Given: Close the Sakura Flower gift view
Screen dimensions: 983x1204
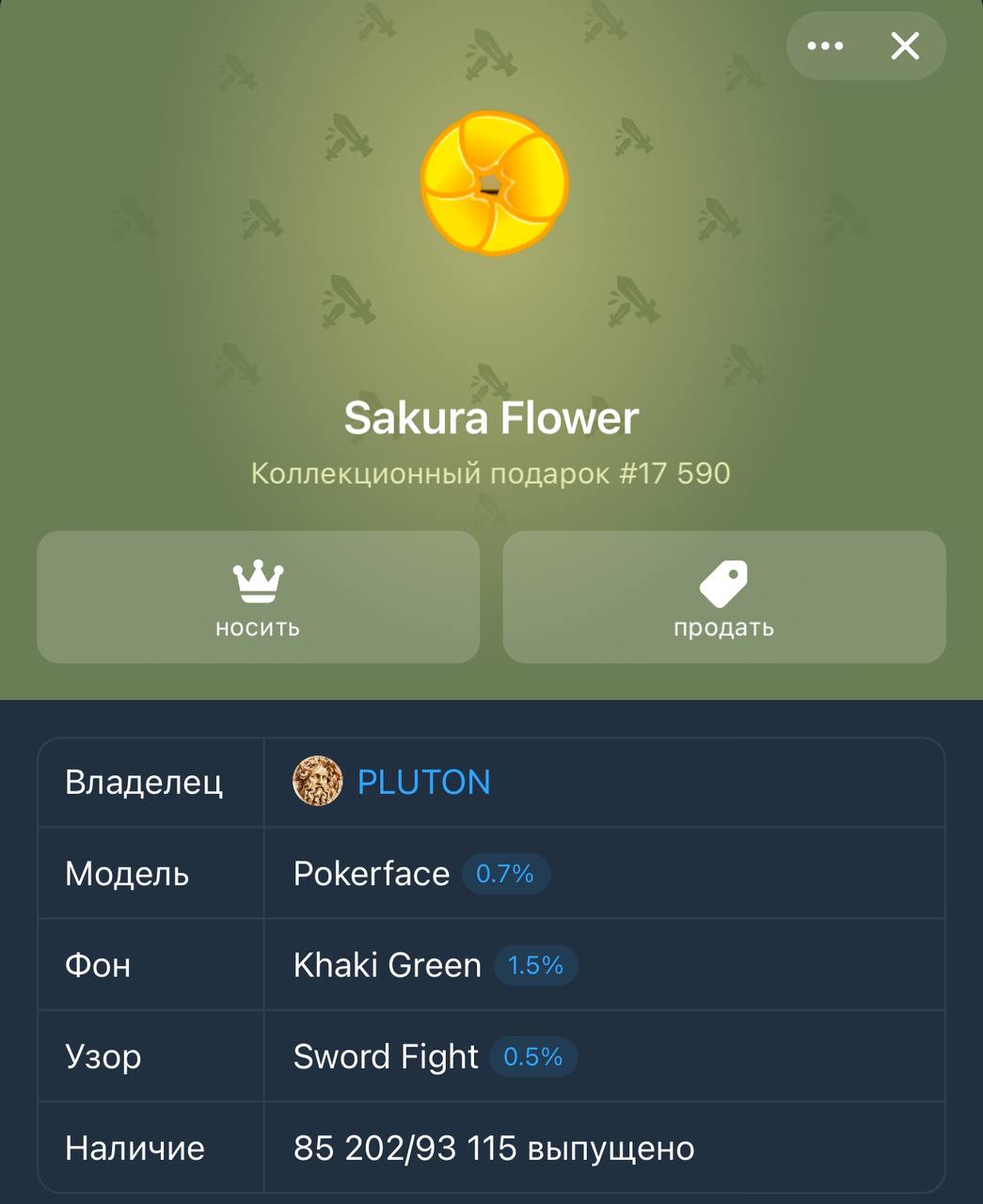Looking at the screenshot, I should coord(905,46).
